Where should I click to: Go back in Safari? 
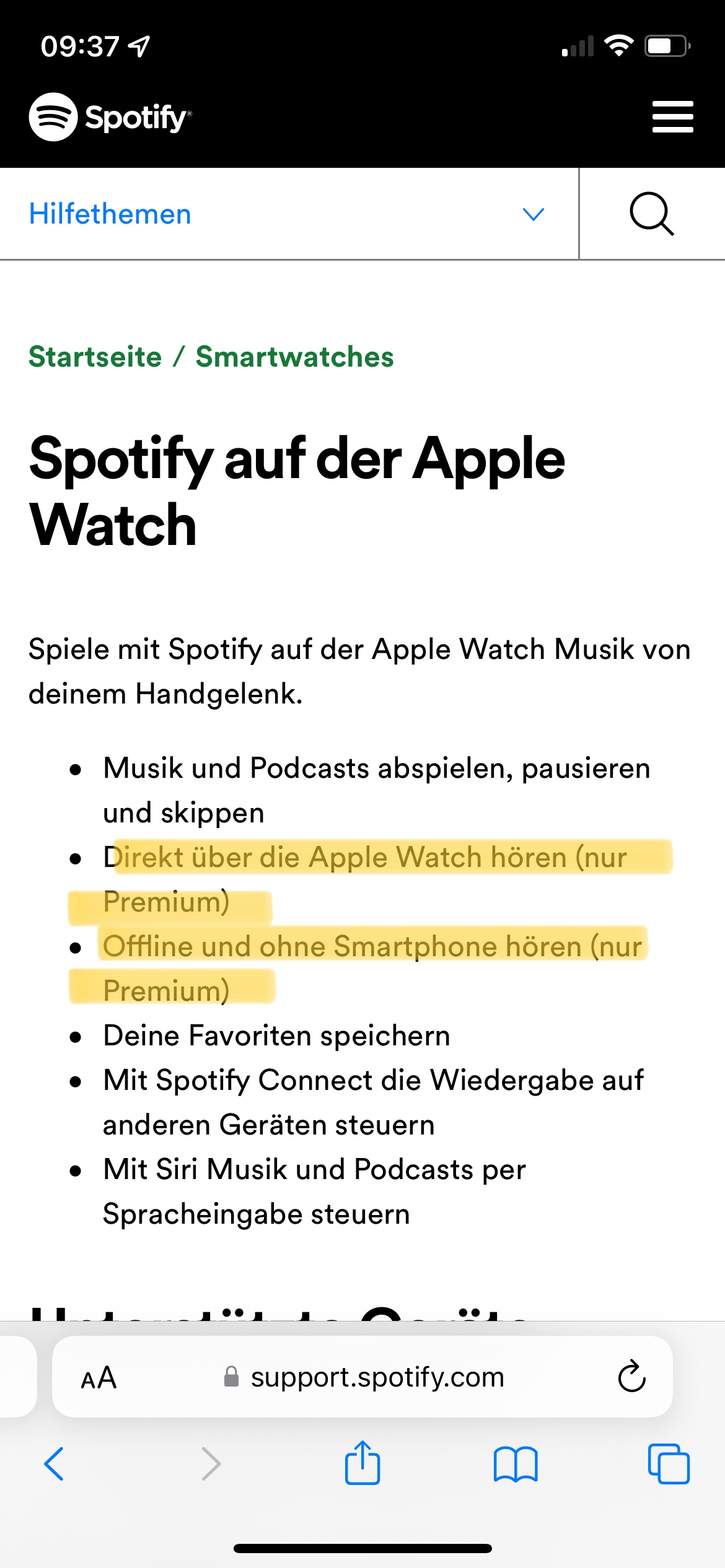click(x=54, y=1464)
